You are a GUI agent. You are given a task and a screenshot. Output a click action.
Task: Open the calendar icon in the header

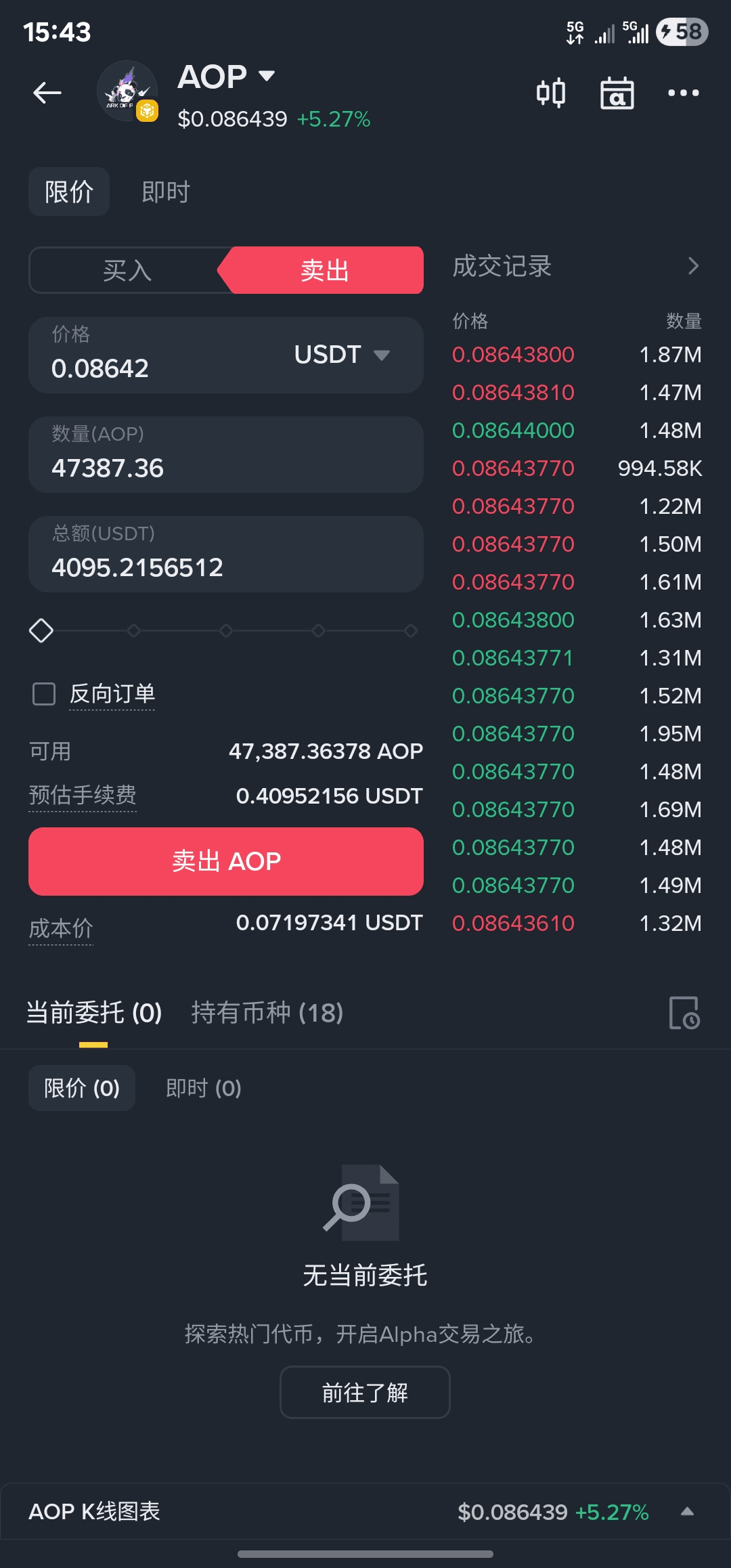click(x=617, y=93)
